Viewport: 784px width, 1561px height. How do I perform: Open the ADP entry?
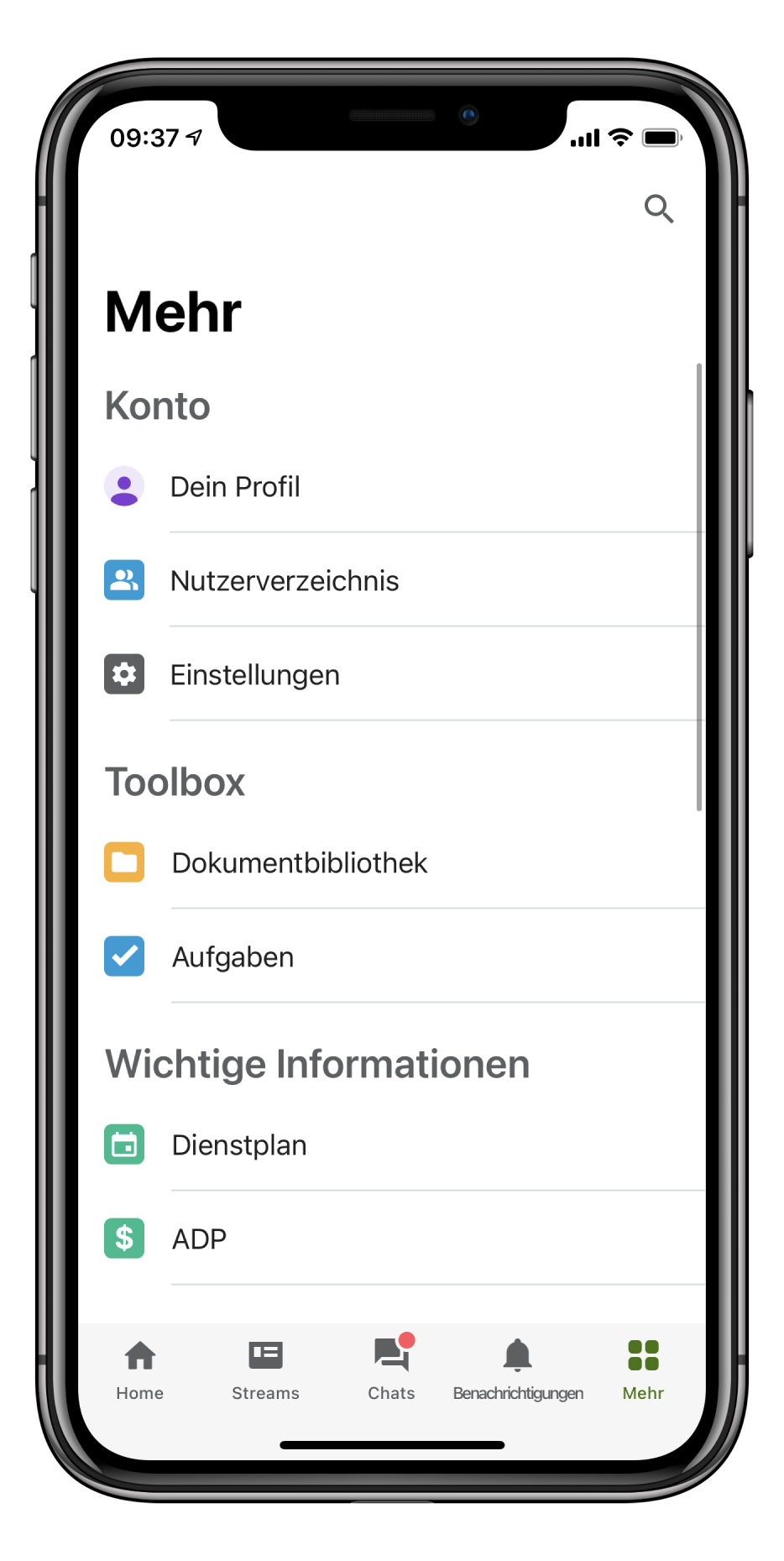[199, 1239]
